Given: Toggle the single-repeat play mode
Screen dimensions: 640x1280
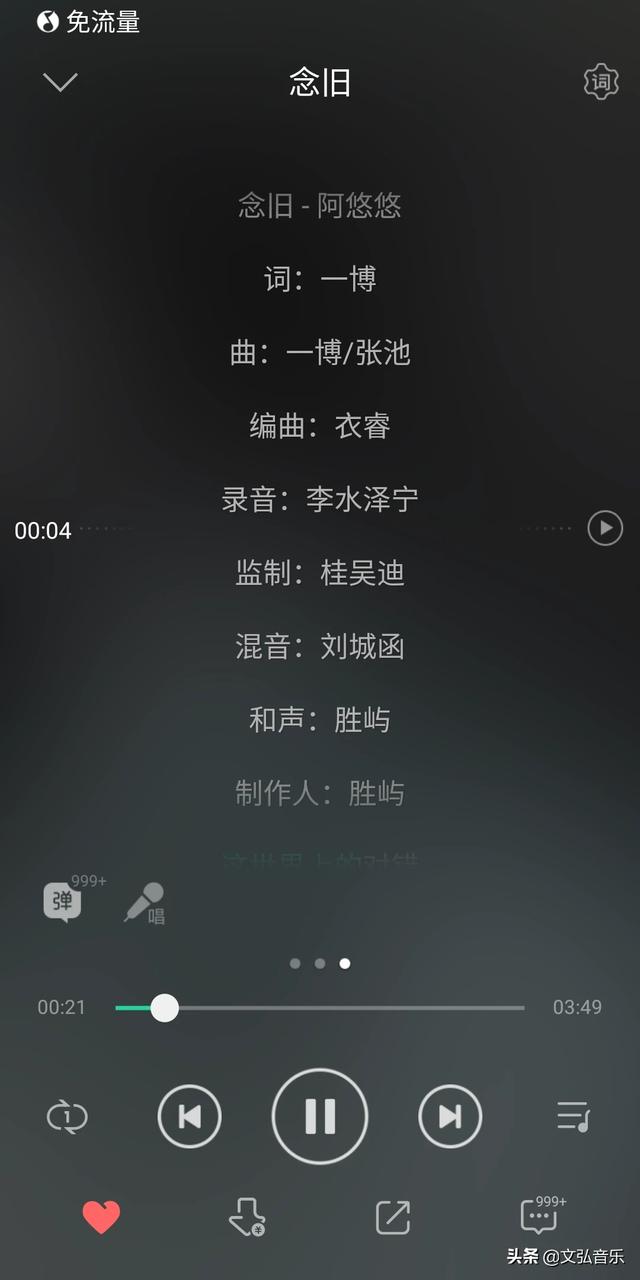Looking at the screenshot, I should click(67, 1116).
